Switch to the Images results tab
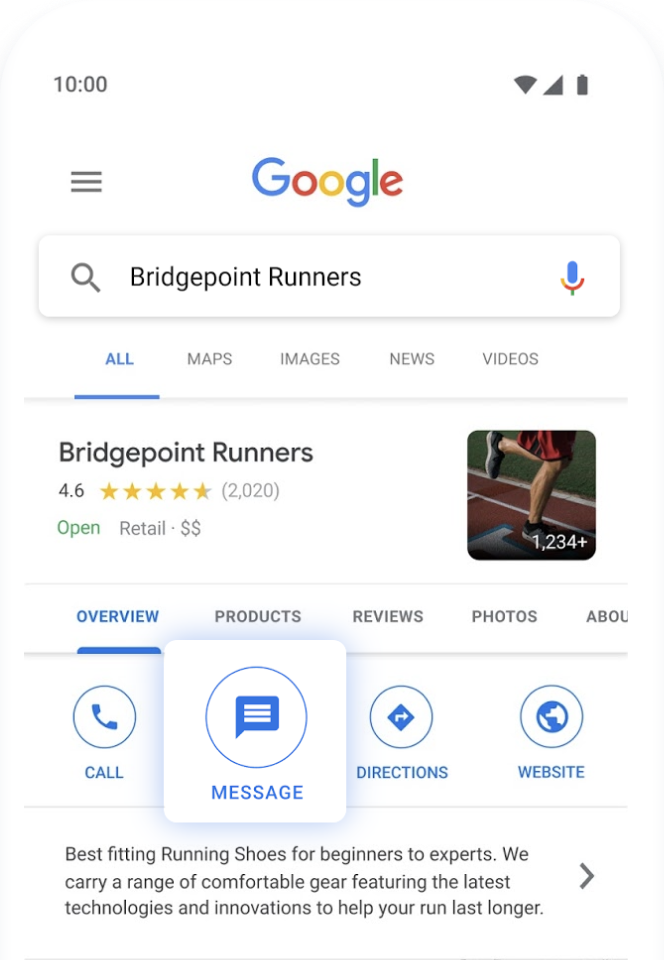 [309, 359]
